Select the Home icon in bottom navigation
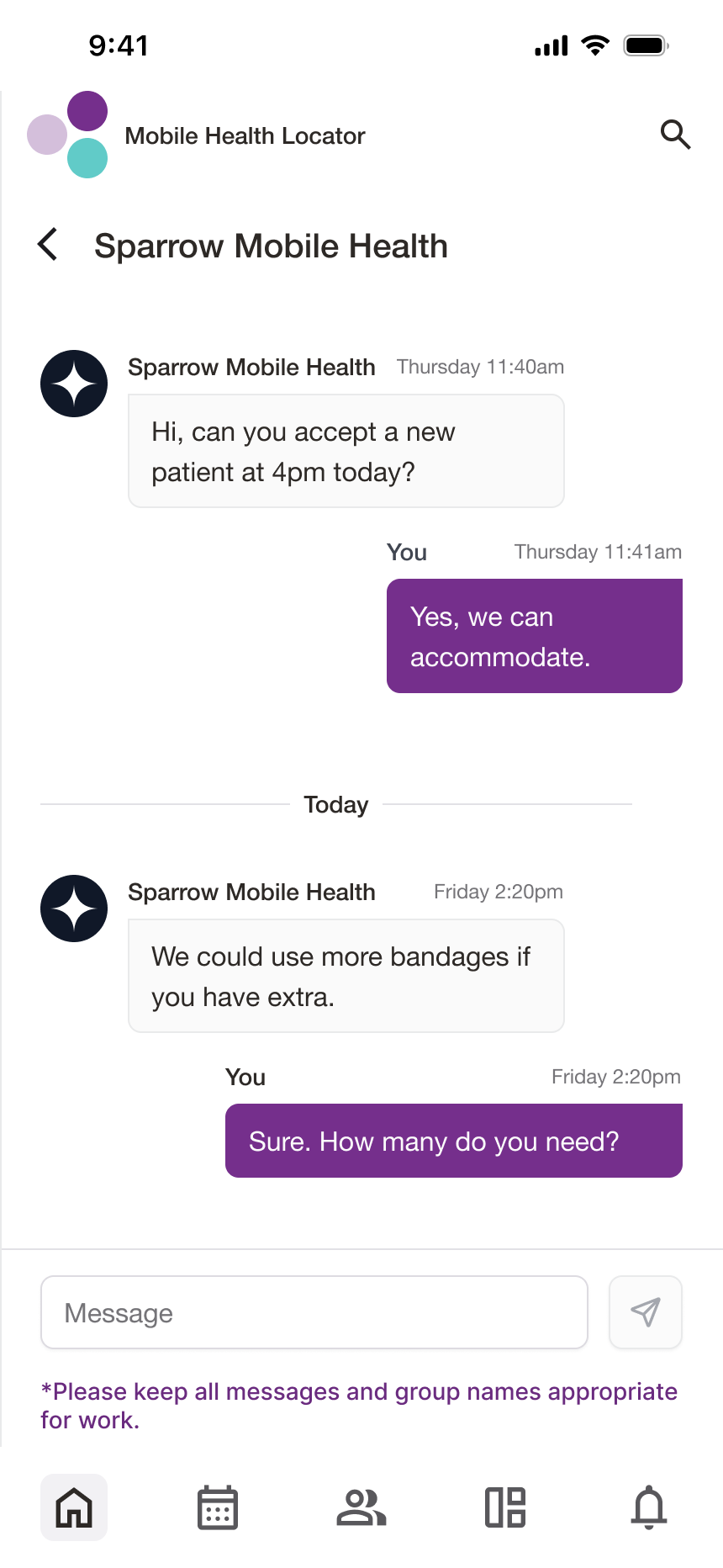This screenshot has height=1568, width=723. point(74,1507)
